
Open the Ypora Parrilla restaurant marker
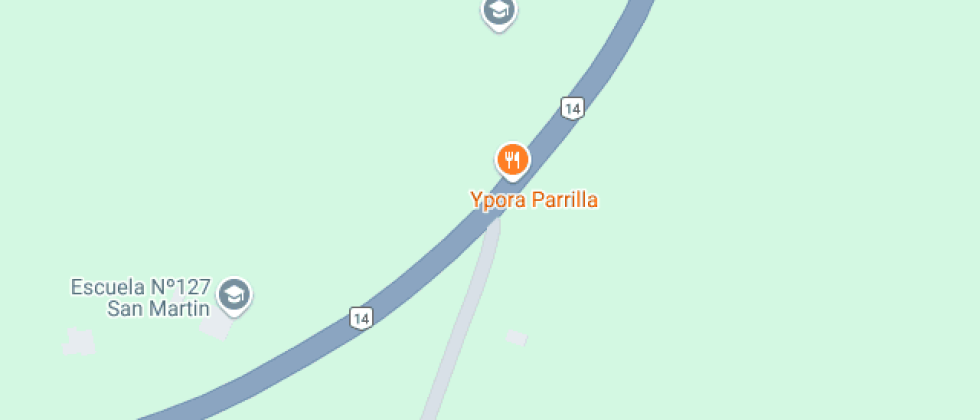512,160
